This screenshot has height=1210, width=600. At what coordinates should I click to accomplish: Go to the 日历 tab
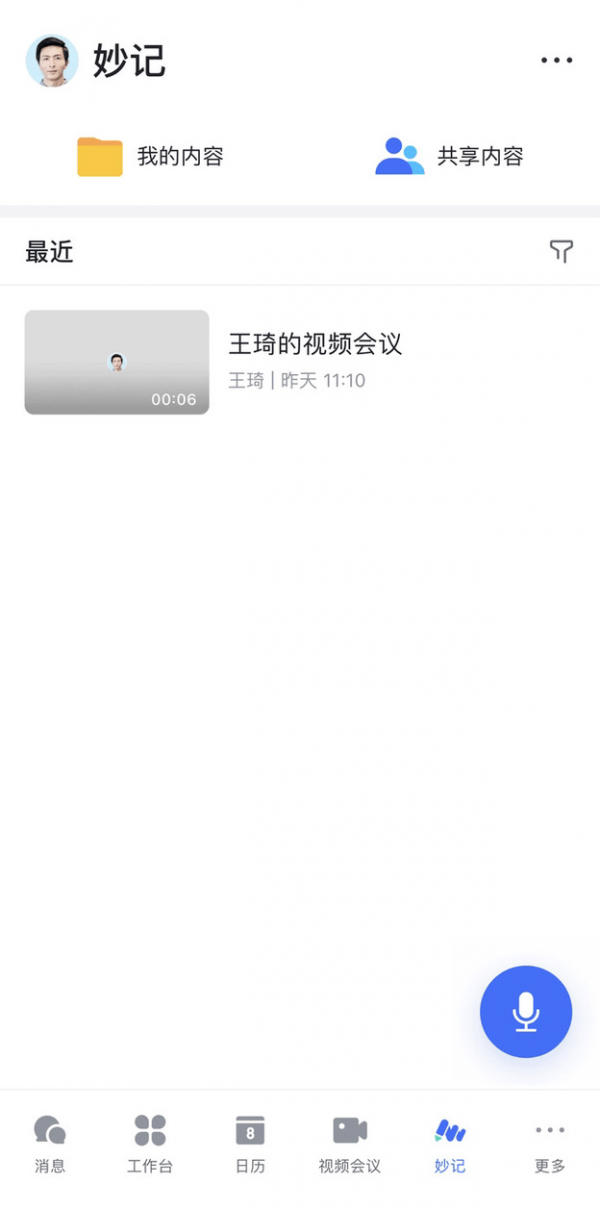click(x=250, y=1145)
